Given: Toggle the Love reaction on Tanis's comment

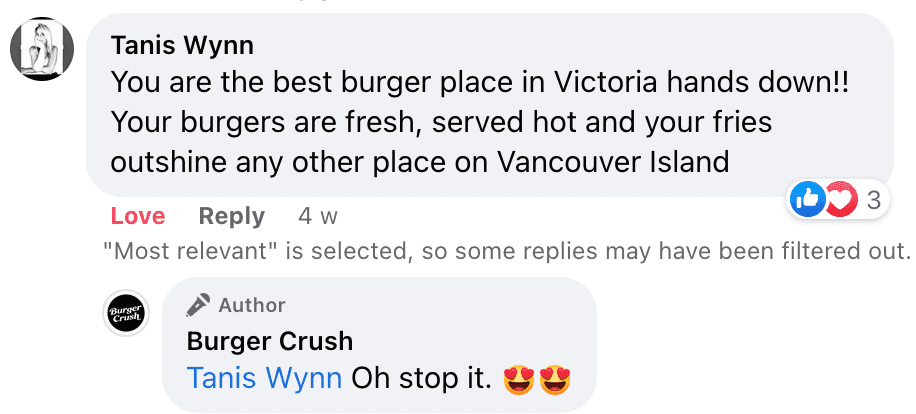Looking at the screenshot, I should coord(137,216).
